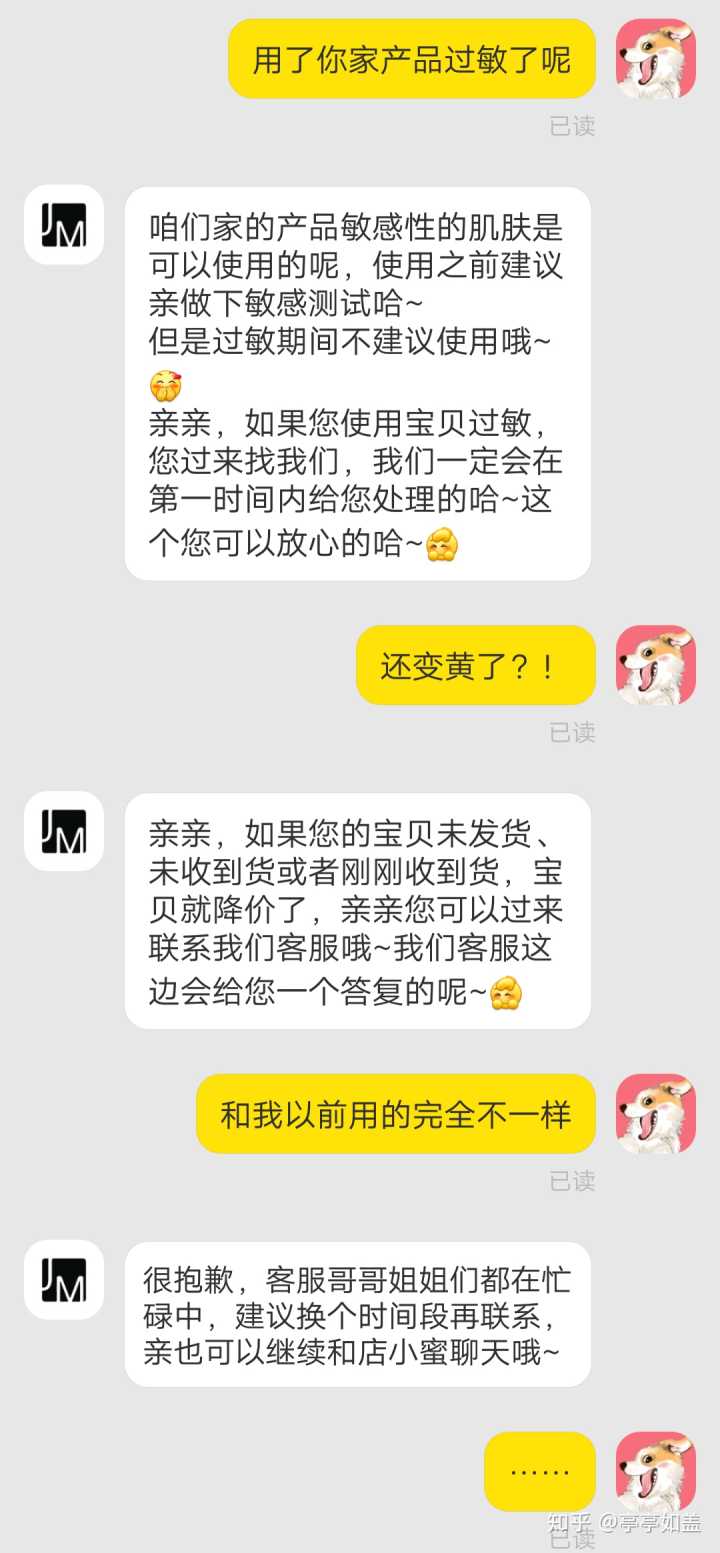720x1553 pixels.
Task: Tap the JM shop avatar beside 咱们家的产品 message
Action: pyautogui.click(x=64, y=225)
